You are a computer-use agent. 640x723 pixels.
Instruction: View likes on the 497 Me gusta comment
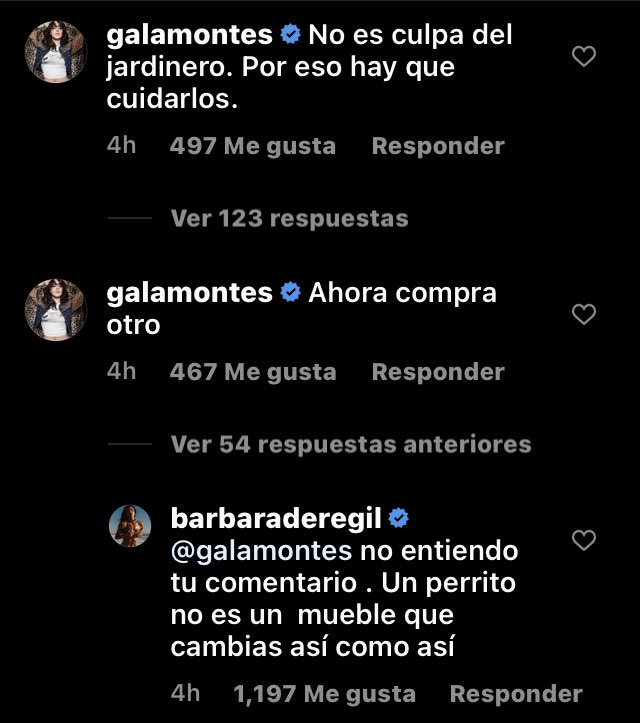tap(252, 146)
